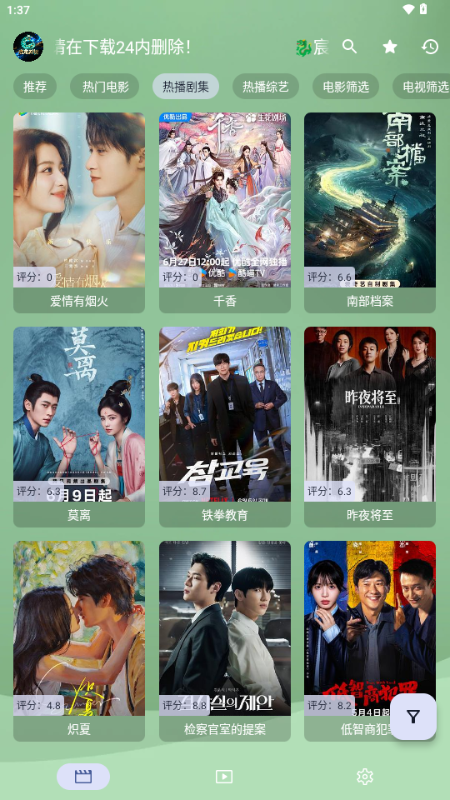Switch to the 电影筛选 chip

pos(346,86)
